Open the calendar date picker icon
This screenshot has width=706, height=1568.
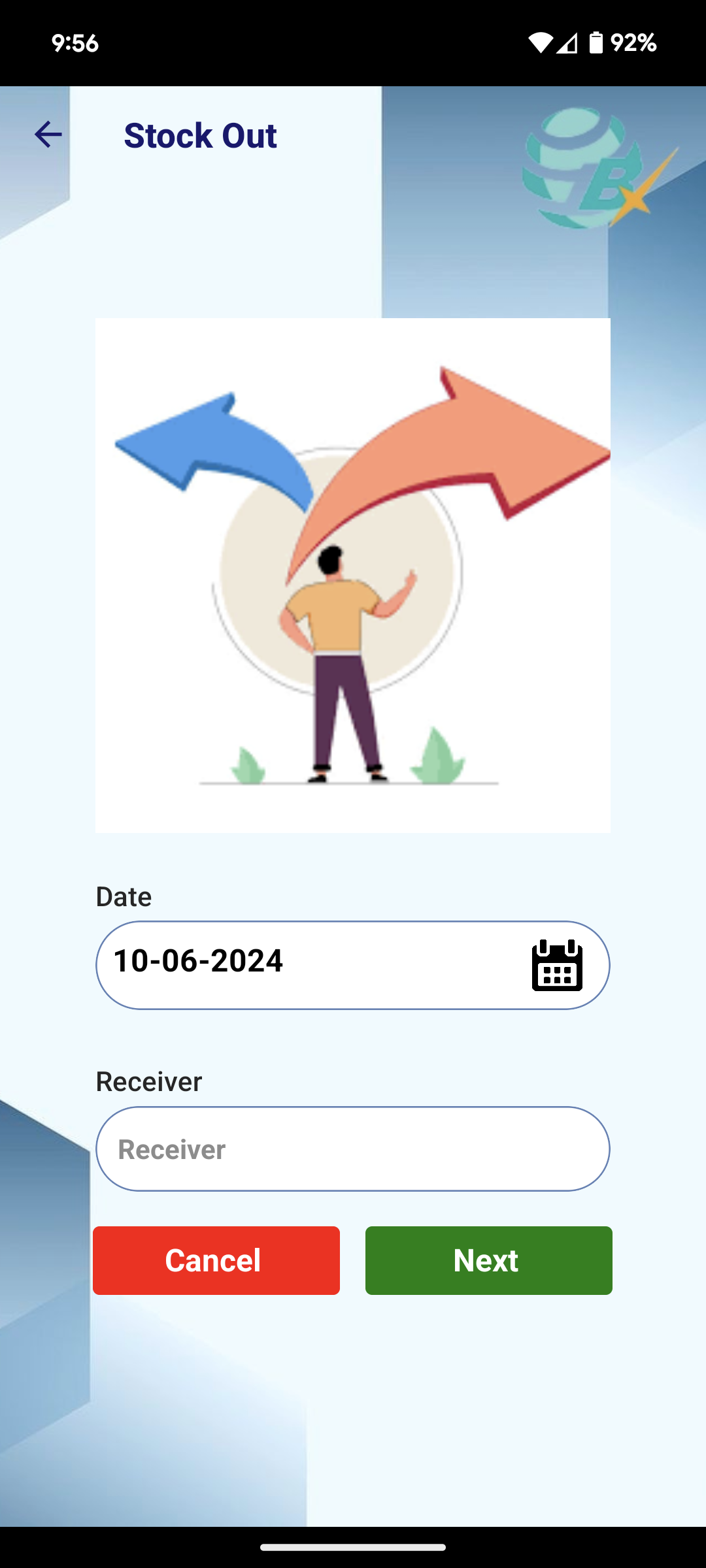557,965
